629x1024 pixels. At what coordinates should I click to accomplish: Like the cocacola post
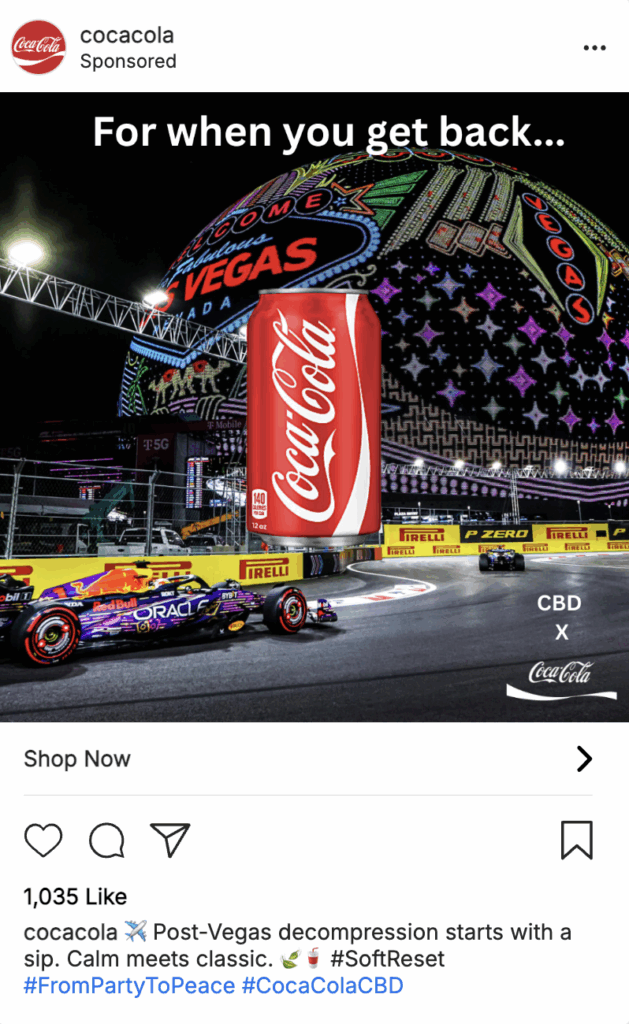tap(43, 841)
